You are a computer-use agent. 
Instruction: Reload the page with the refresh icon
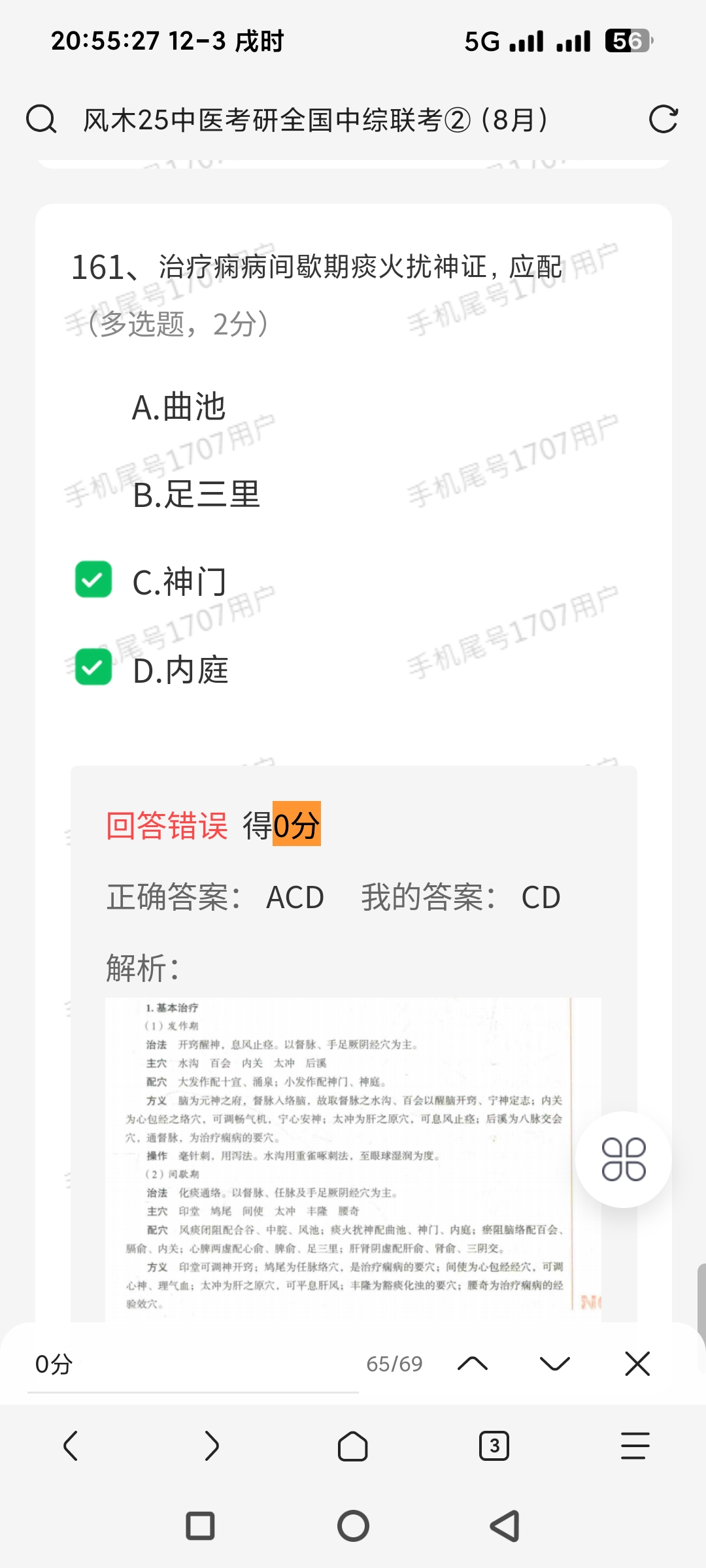click(x=663, y=120)
